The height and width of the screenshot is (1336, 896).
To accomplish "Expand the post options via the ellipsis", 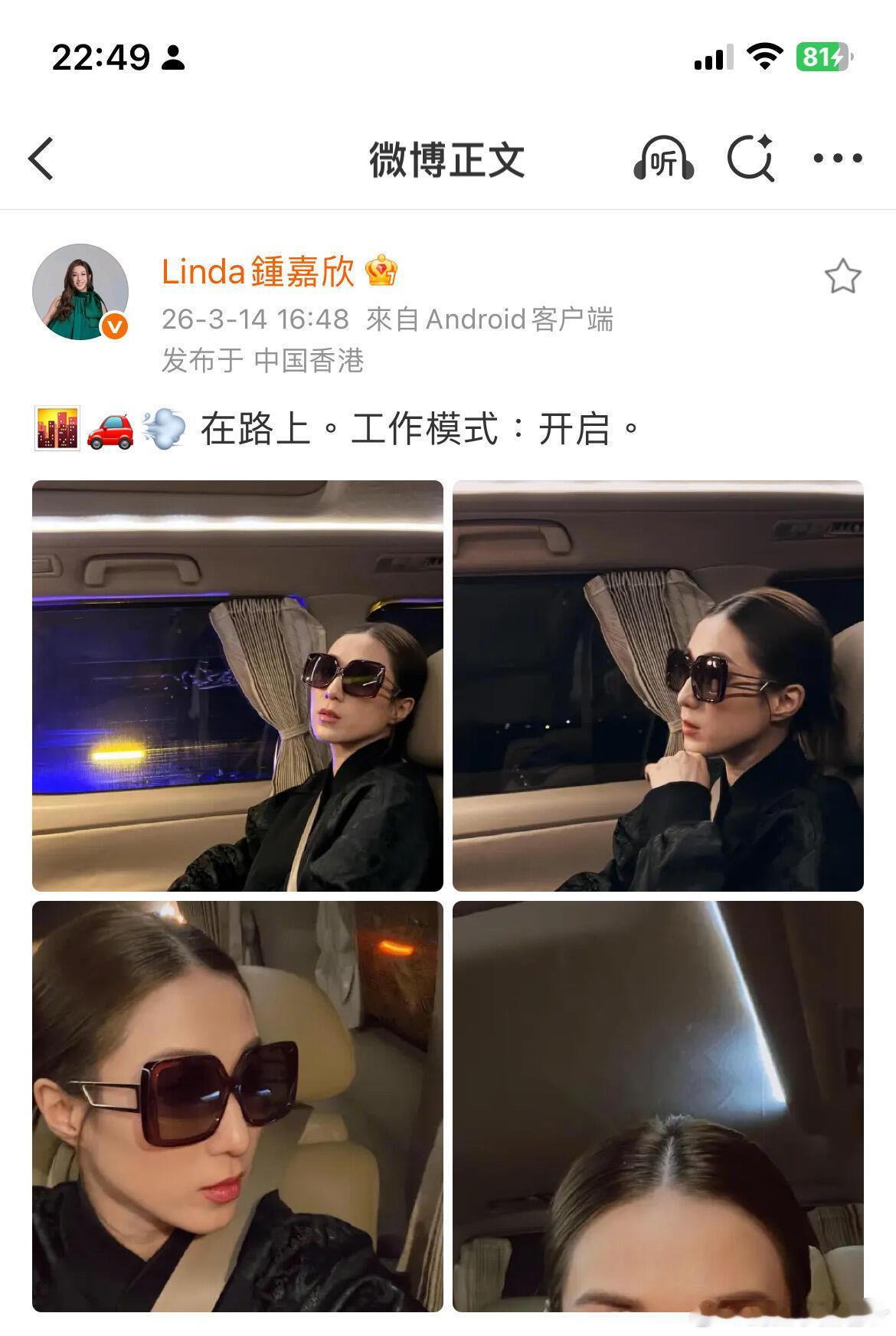I will (839, 158).
